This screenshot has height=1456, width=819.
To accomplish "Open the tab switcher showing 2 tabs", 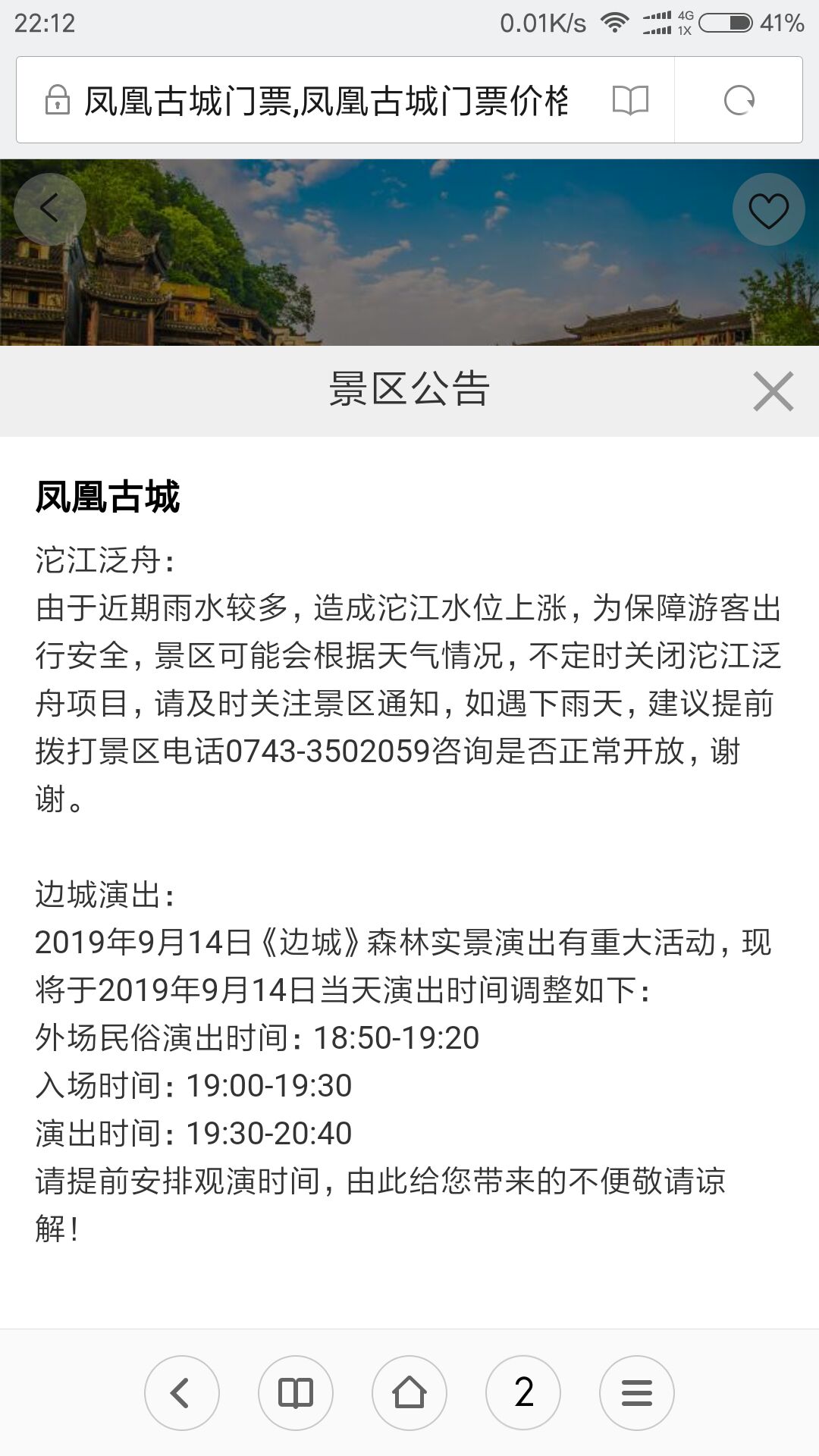I will 523,1393.
